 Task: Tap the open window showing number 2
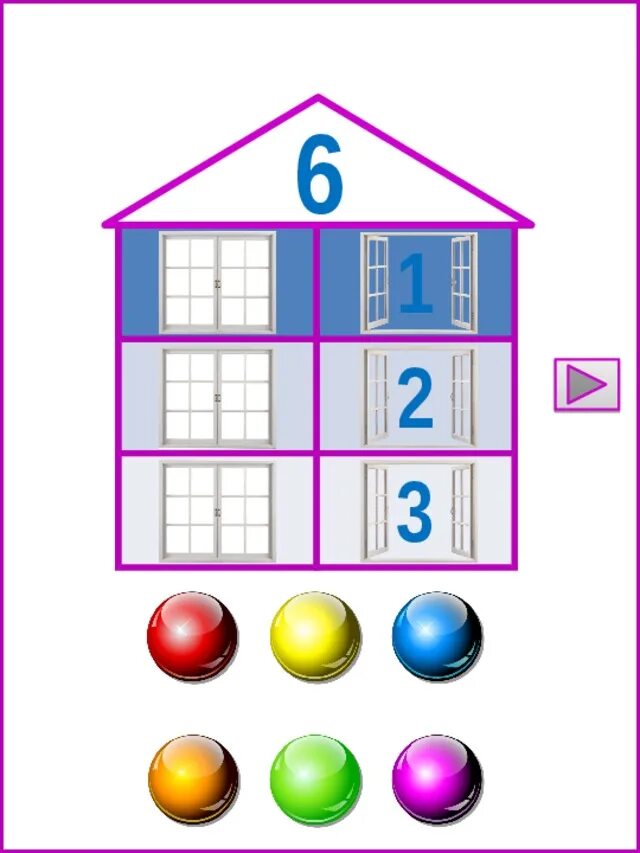point(418,397)
